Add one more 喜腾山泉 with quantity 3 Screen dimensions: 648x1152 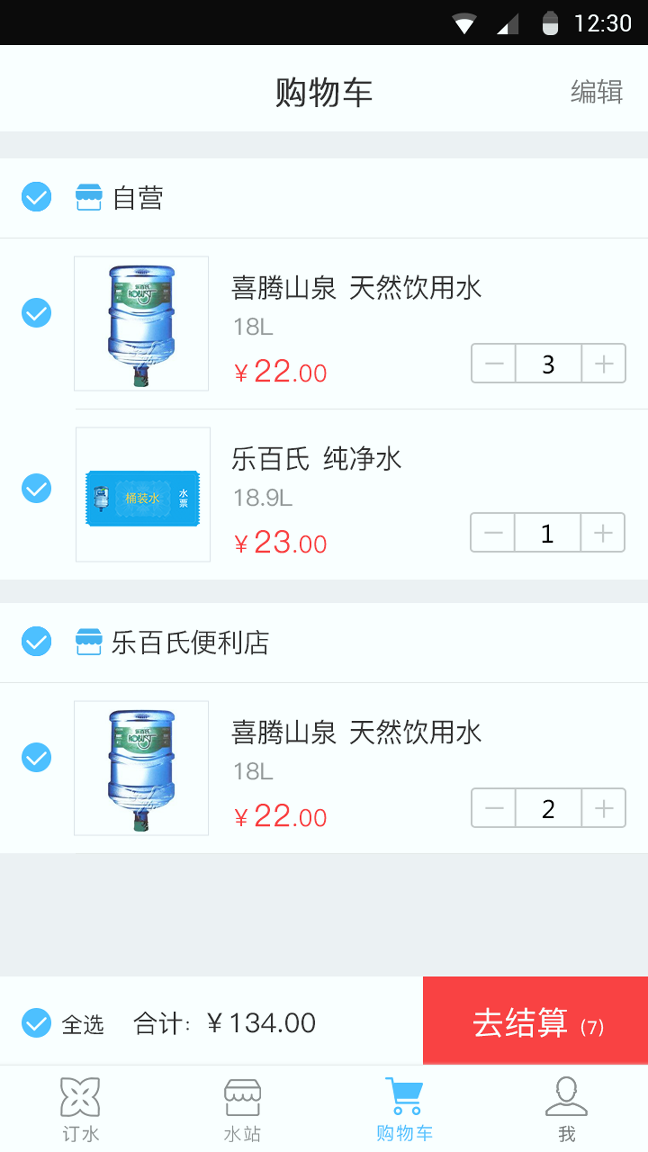[x=603, y=364]
